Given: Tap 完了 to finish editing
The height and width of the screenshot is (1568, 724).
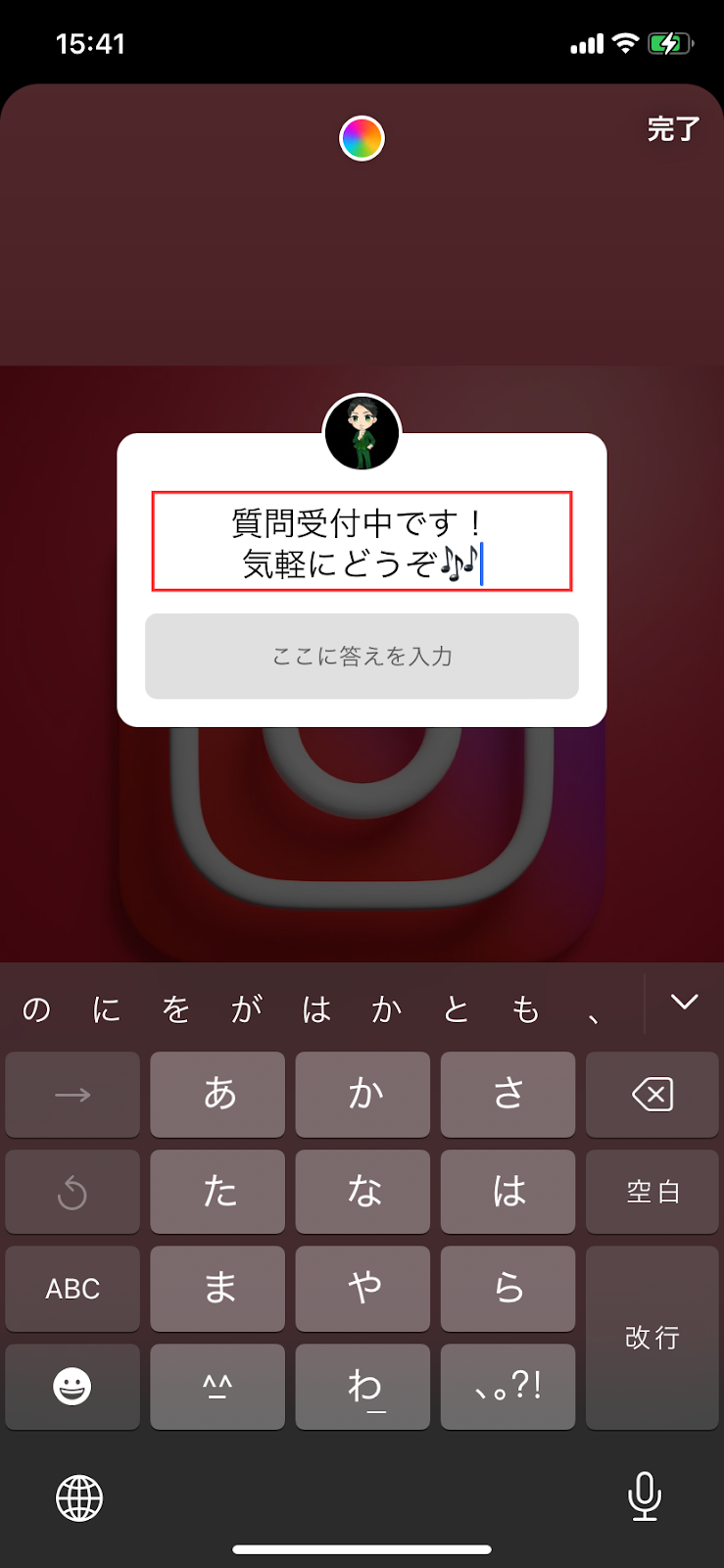Looking at the screenshot, I should 673,128.
